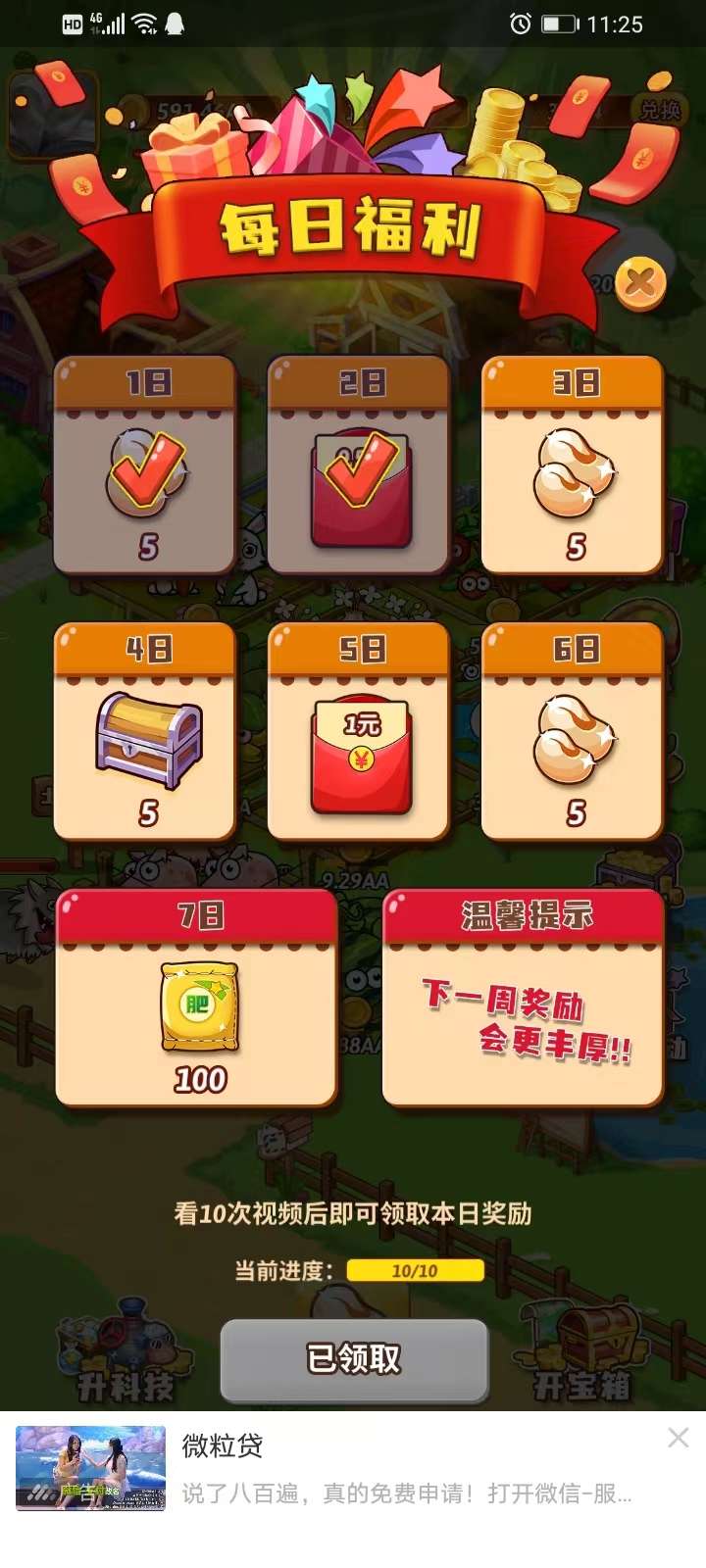Select the 7日 fertilizer reward card
Screen dimensions: 706x1568
pyautogui.click(x=197, y=999)
